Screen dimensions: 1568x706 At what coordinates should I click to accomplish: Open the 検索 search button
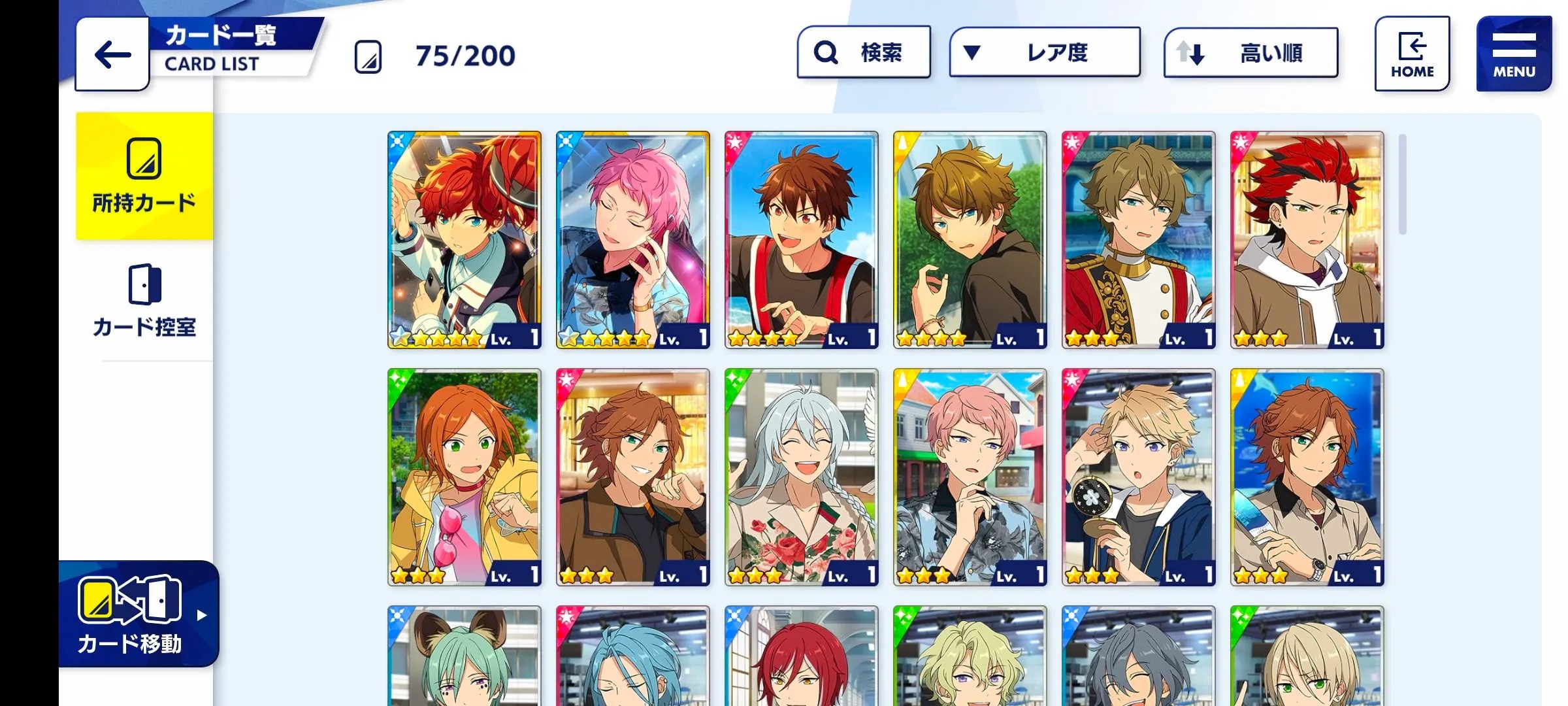tap(863, 52)
